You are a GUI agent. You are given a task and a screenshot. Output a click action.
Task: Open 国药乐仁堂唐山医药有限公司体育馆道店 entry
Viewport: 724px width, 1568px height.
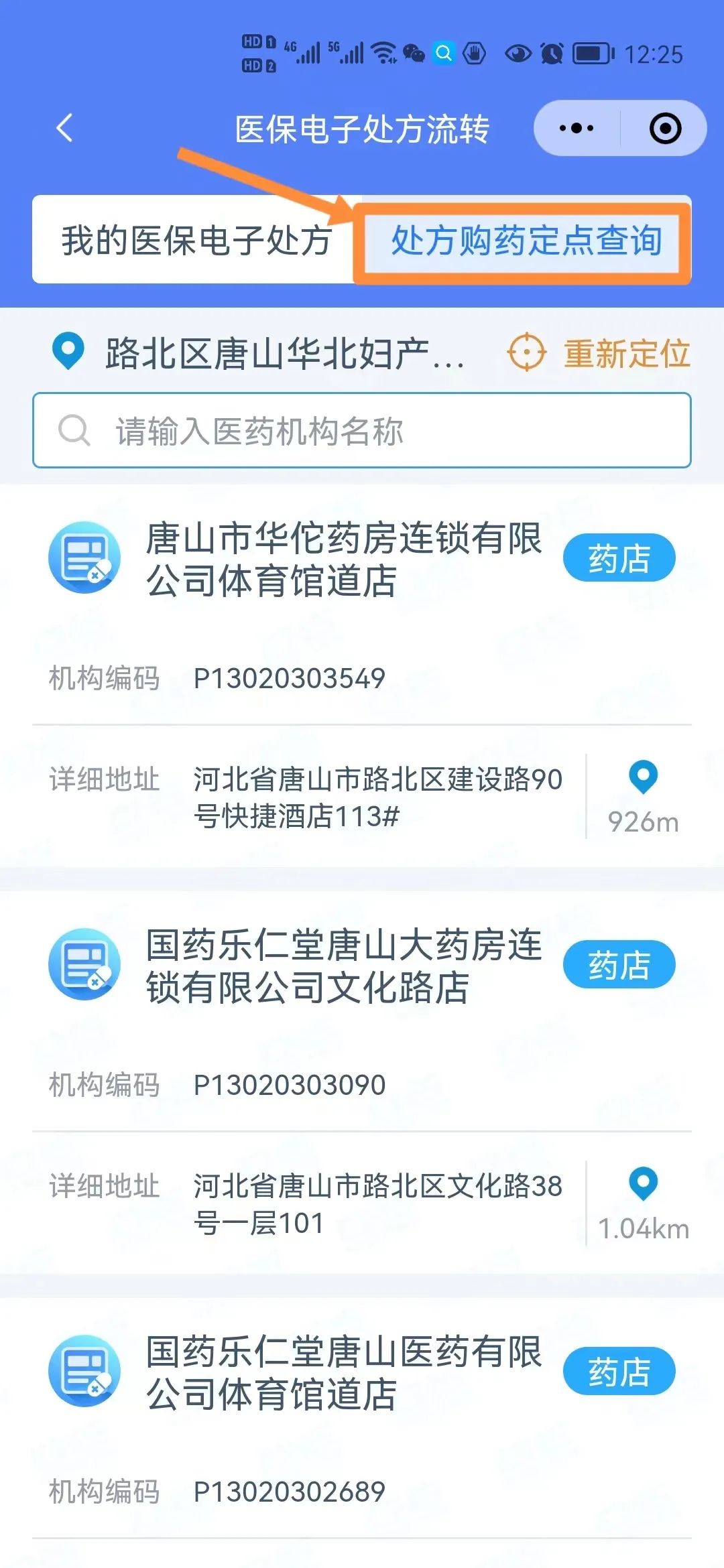pyautogui.click(x=343, y=1372)
